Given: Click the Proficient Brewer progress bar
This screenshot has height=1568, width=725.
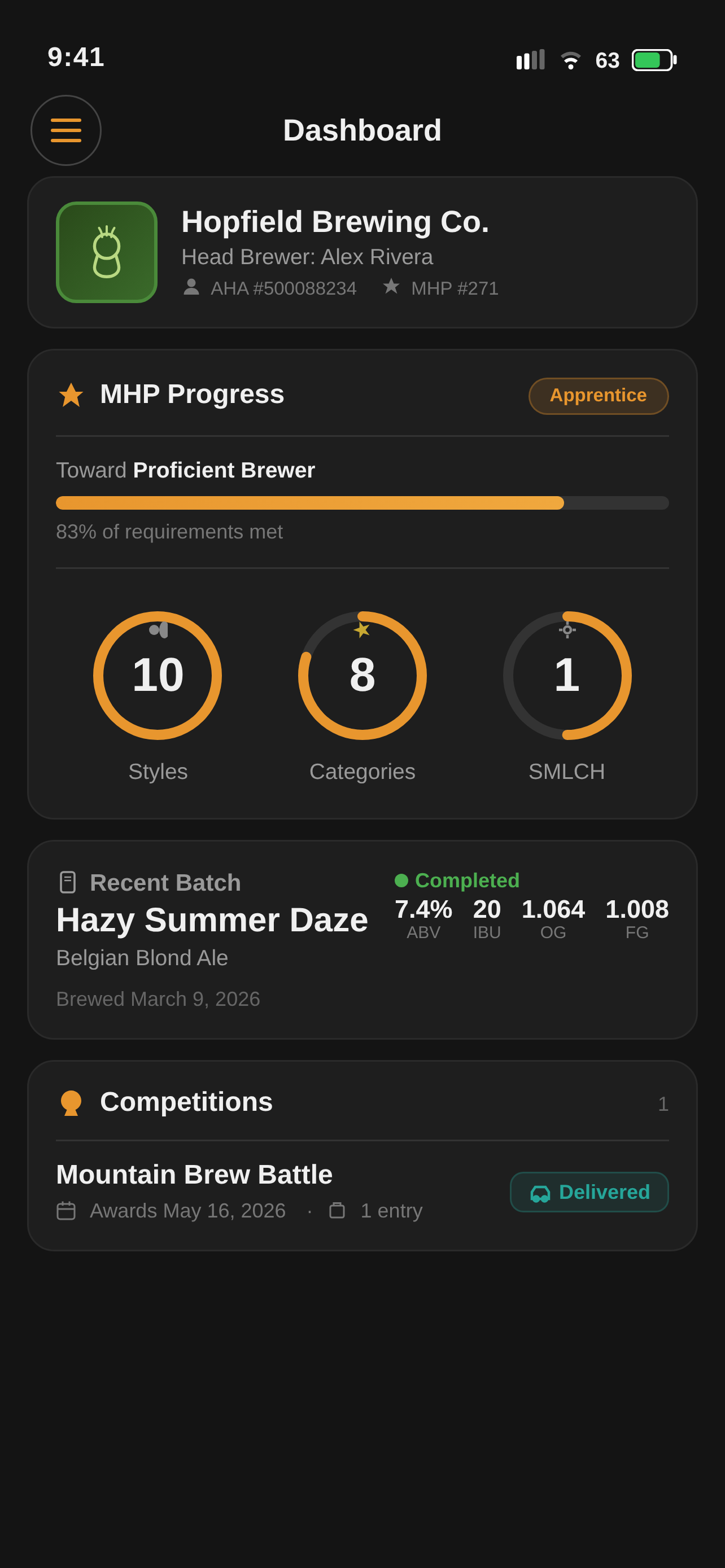Looking at the screenshot, I should [x=362, y=503].
